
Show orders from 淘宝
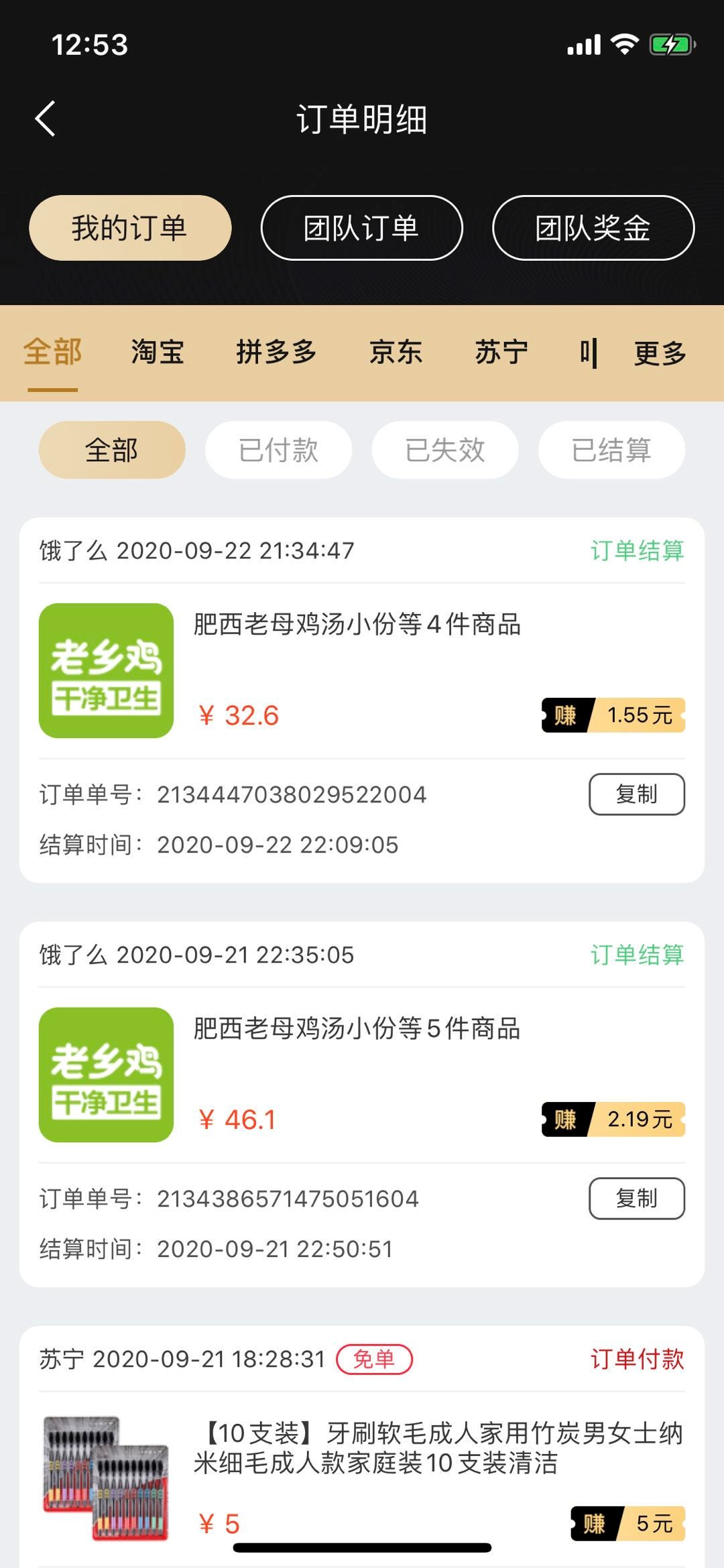coord(158,353)
